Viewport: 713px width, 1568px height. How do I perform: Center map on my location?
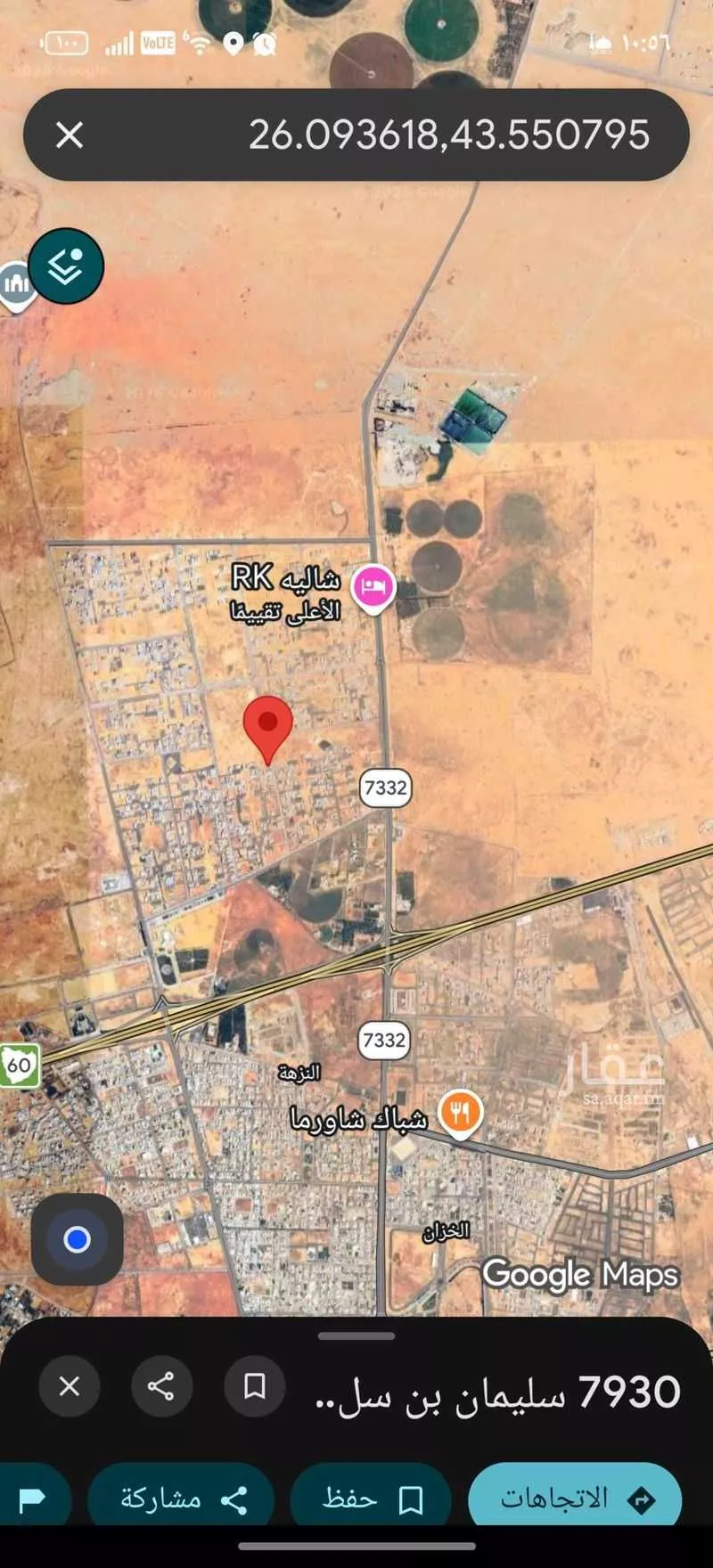click(x=78, y=1239)
